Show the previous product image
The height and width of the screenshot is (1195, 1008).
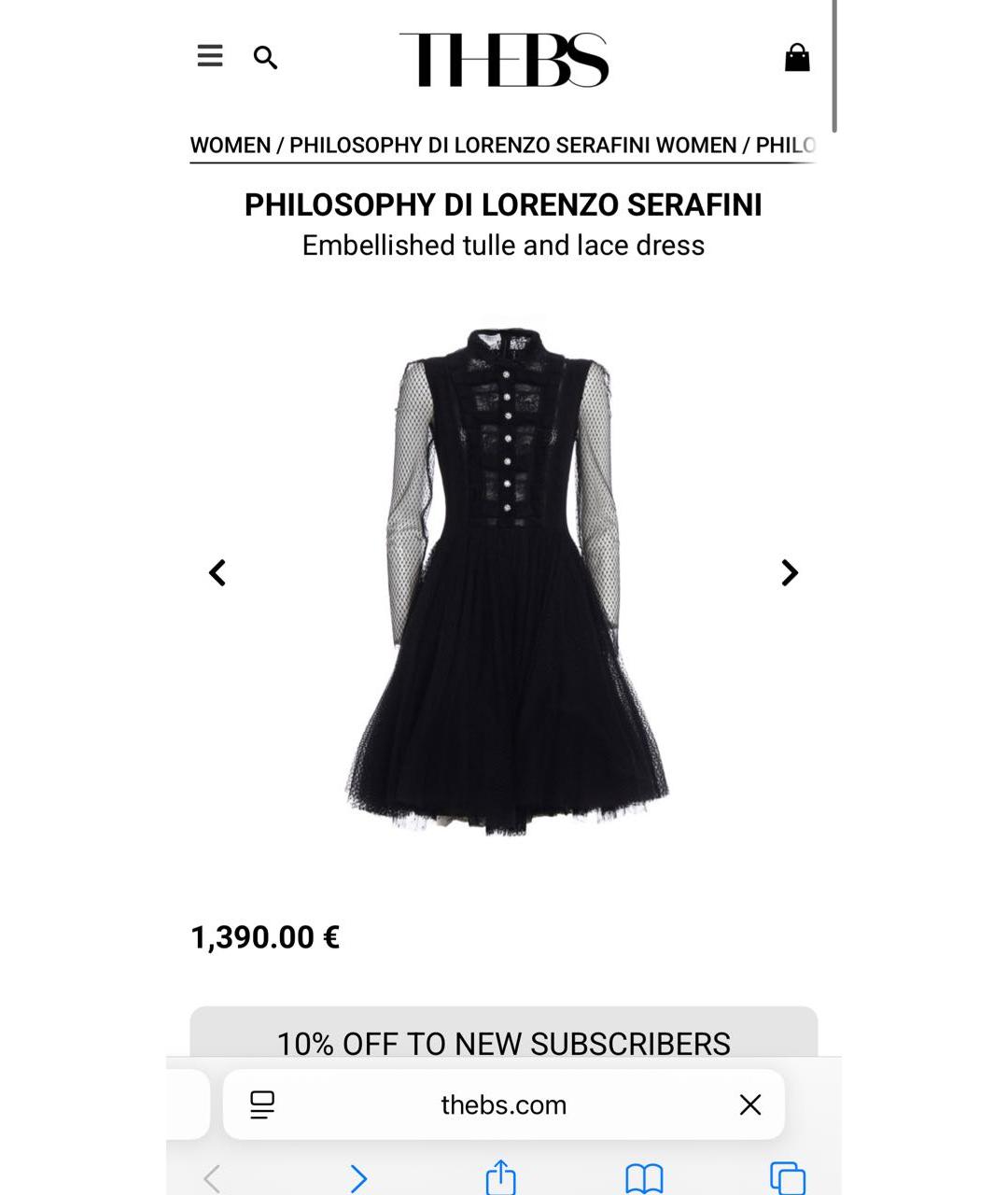point(217,572)
